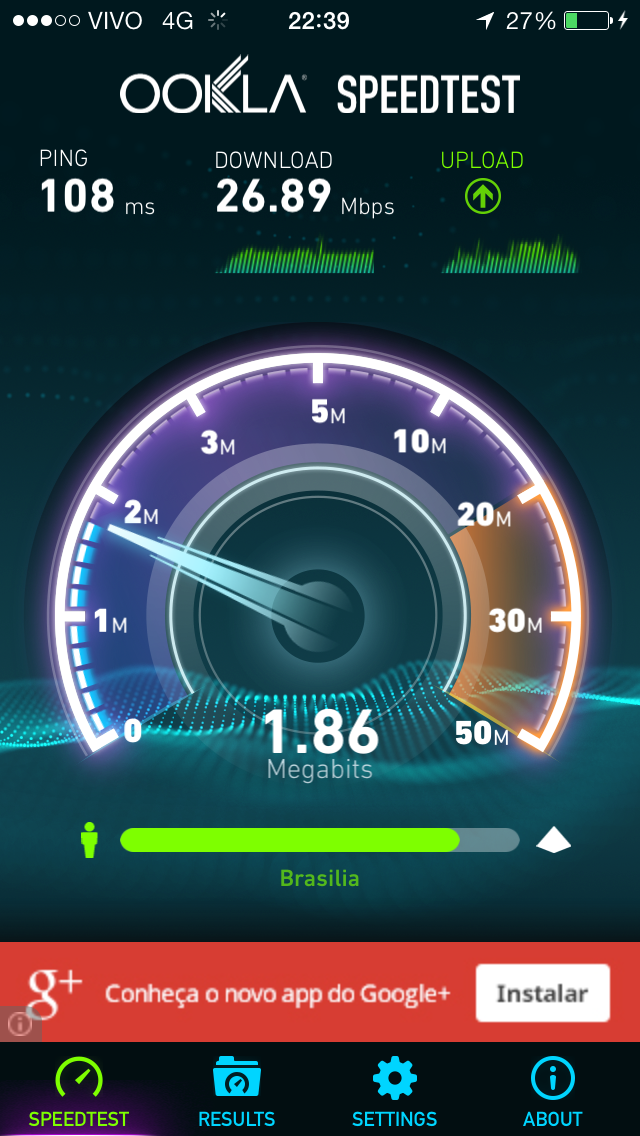Open the ad info icon
Image resolution: width=640 pixels, height=1136 pixels.
20,1024
